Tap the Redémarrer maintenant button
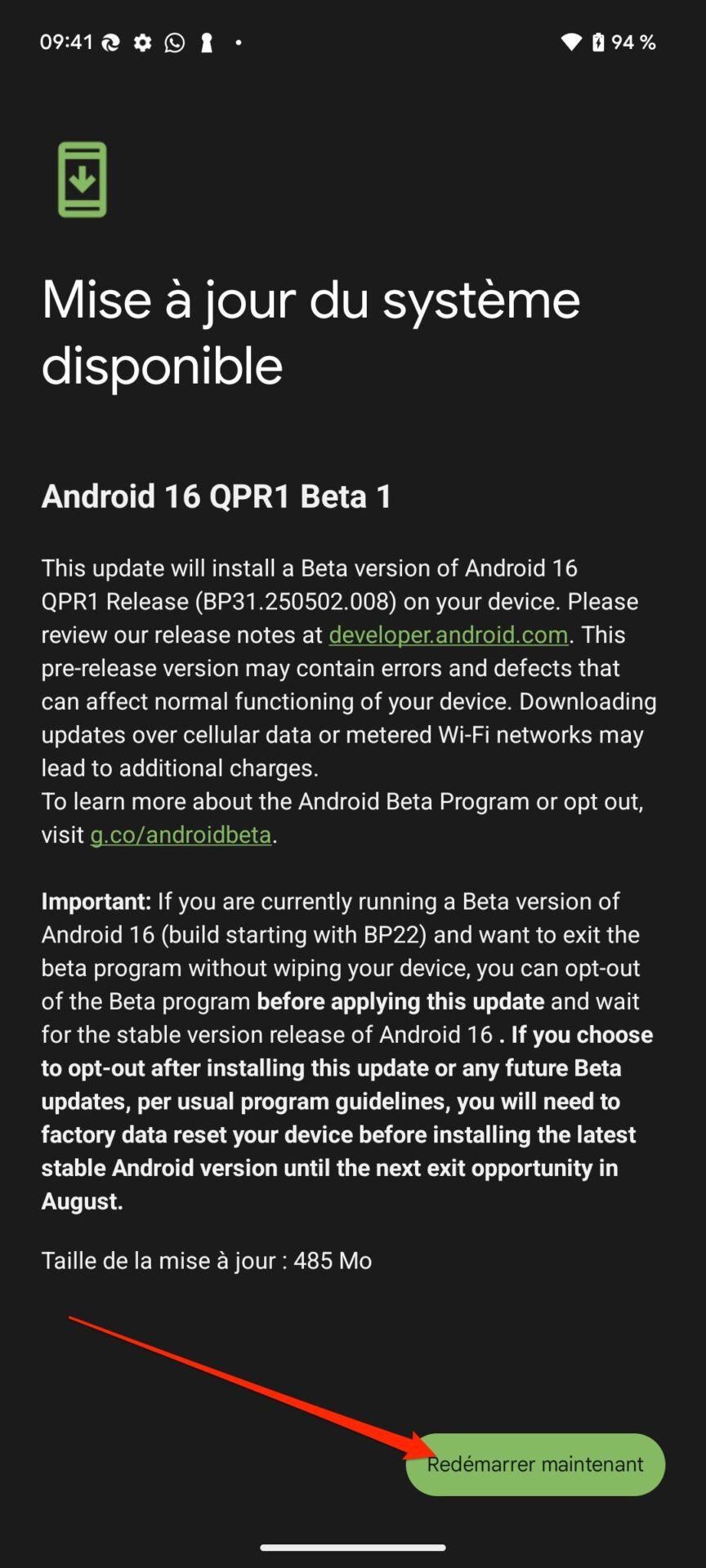 (x=535, y=1464)
